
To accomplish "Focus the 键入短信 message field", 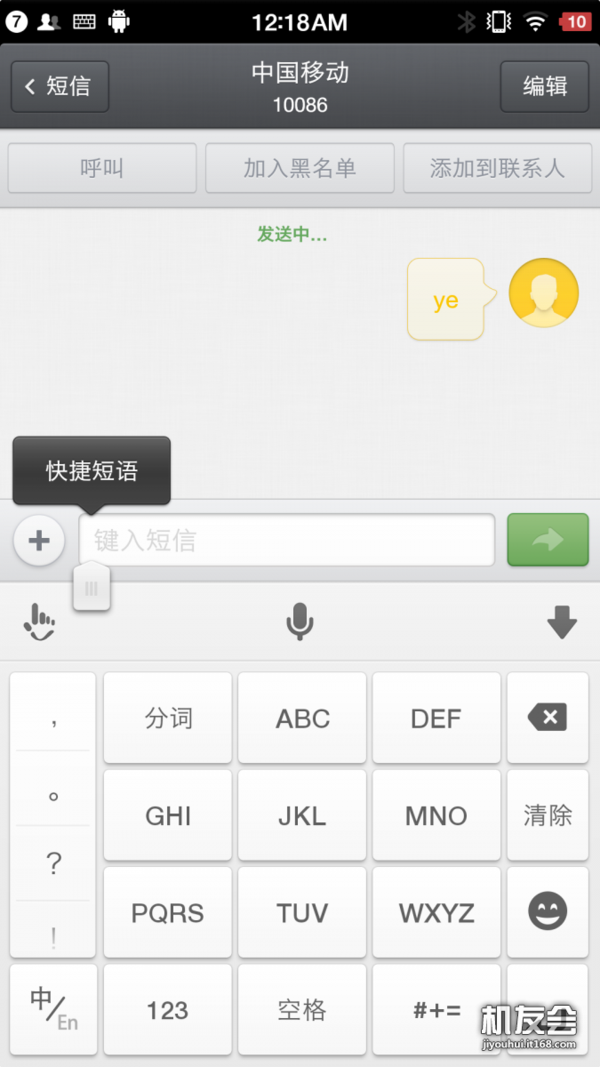I will 287,541.
